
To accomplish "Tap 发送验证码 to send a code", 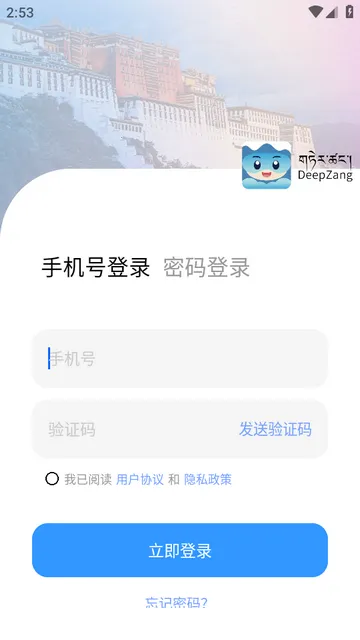I will click(x=276, y=429).
